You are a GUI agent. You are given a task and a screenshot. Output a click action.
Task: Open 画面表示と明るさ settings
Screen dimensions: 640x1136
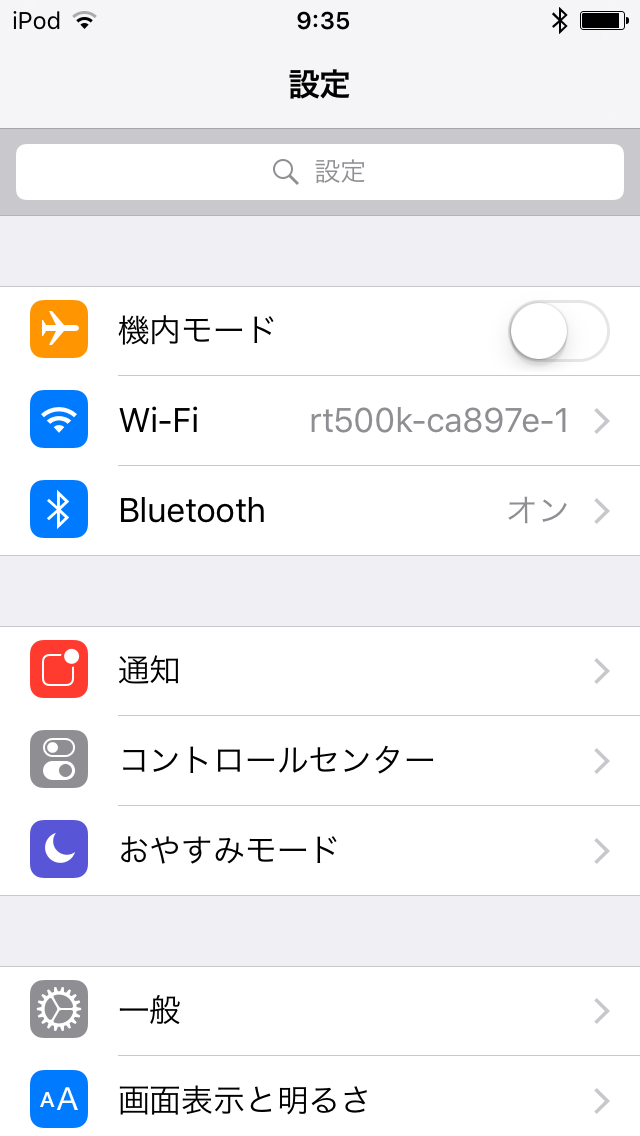click(x=320, y=1096)
